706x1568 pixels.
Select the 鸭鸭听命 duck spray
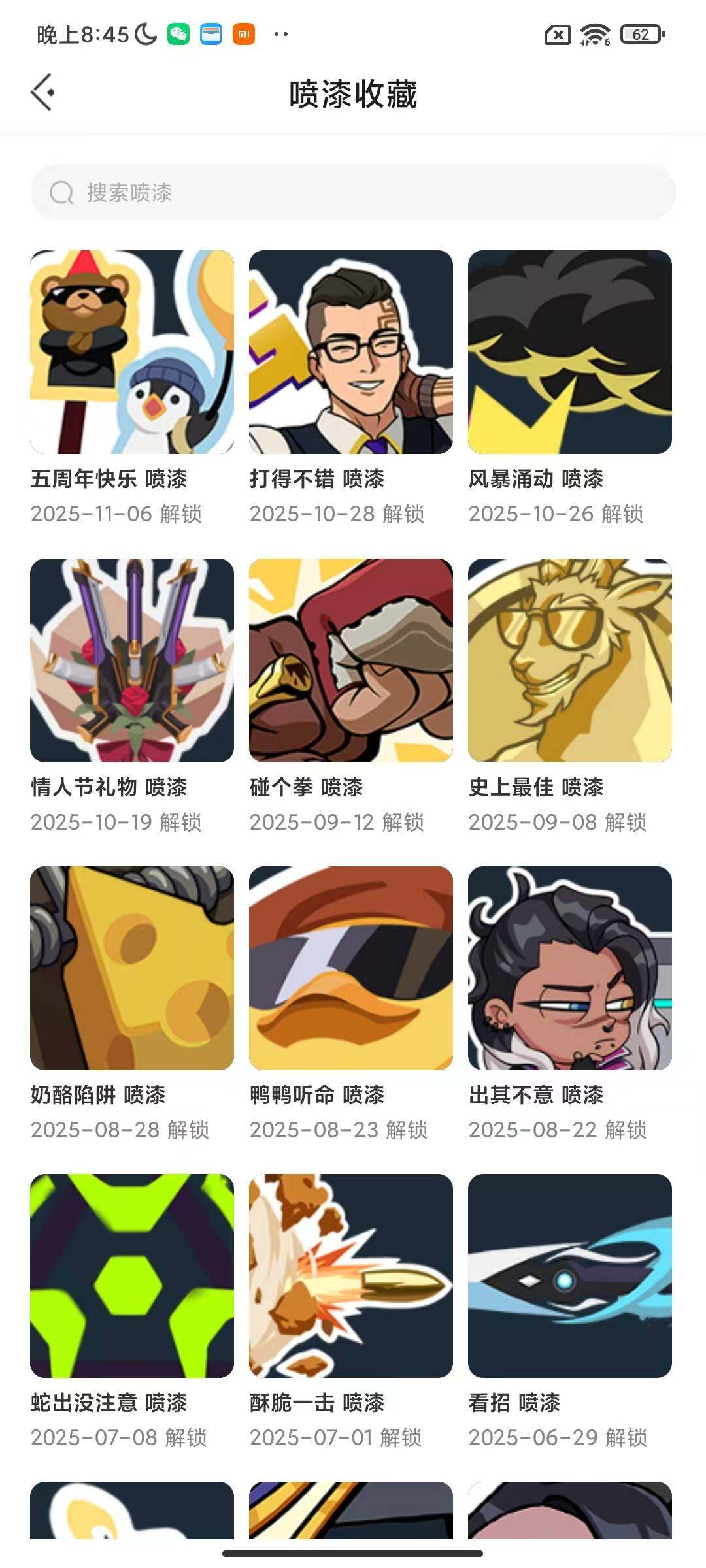click(352, 967)
